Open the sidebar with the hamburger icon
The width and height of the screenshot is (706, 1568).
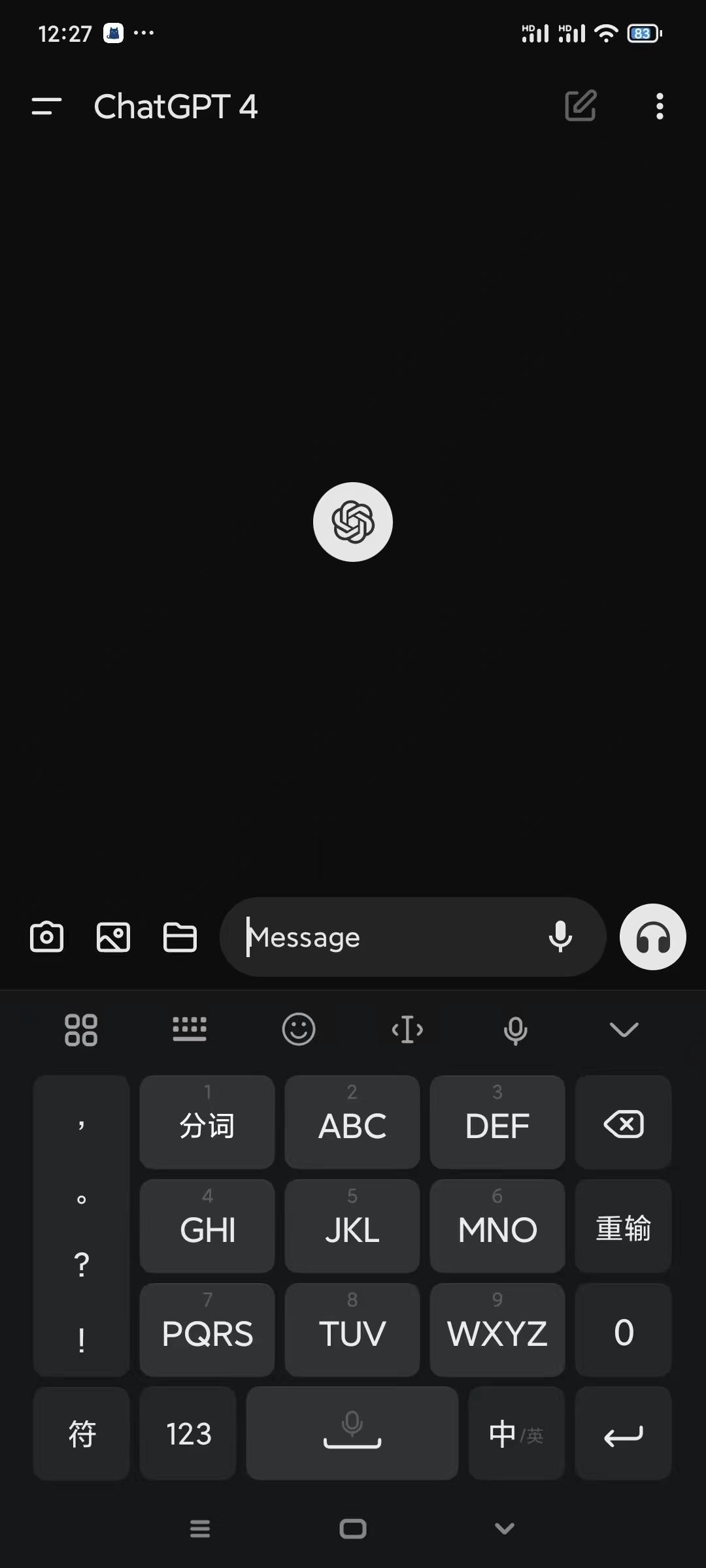point(44,107)
